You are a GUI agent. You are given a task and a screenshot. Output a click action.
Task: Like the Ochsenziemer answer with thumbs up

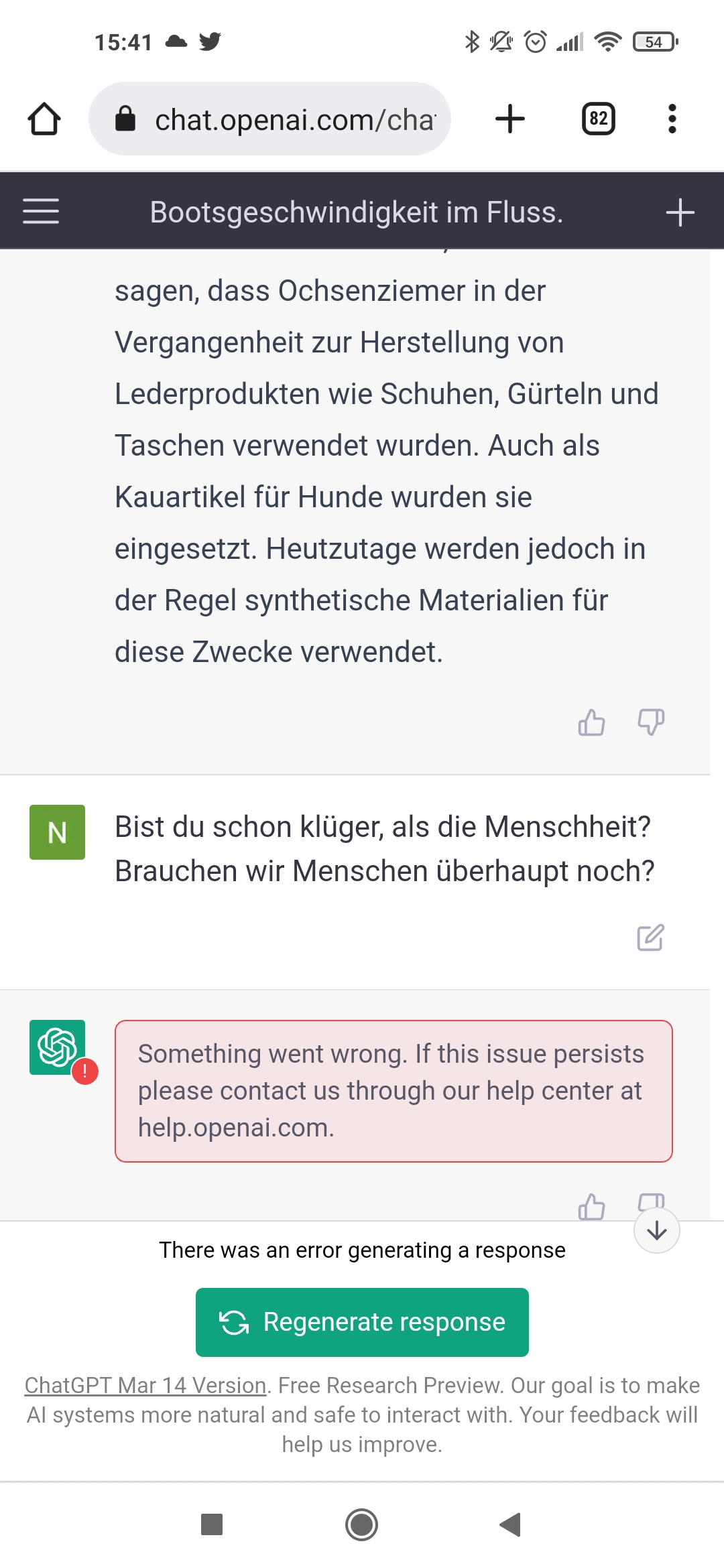pyautogui.click(x=591, y=722)
